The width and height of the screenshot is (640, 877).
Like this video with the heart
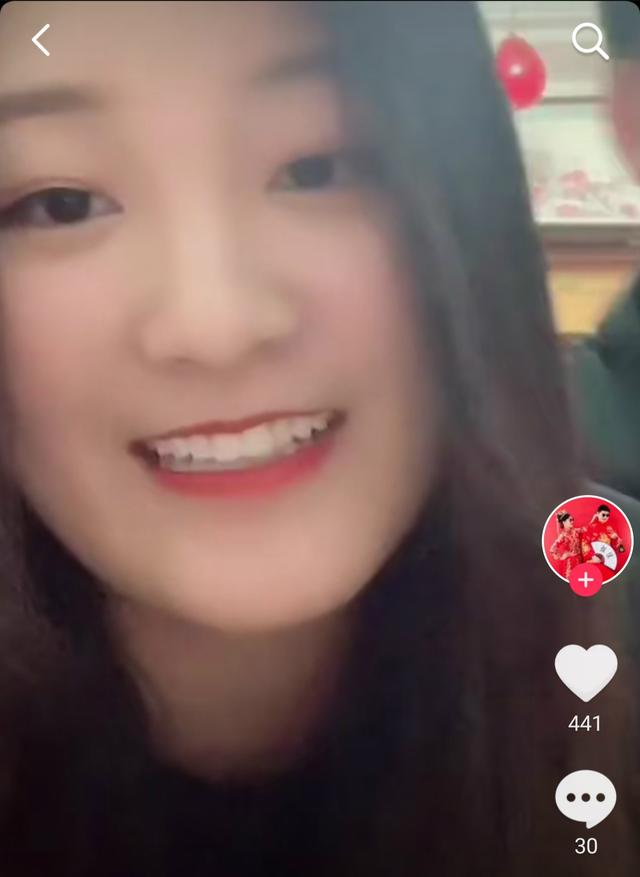[x=586, y=673]
